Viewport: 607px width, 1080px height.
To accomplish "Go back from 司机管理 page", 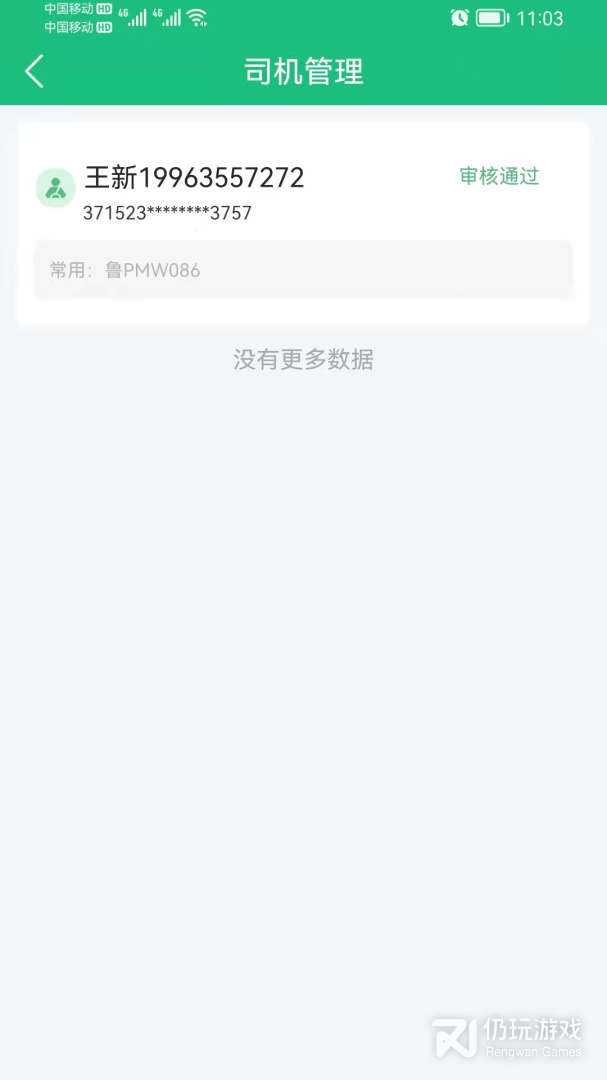I will [x=34, y=72].
